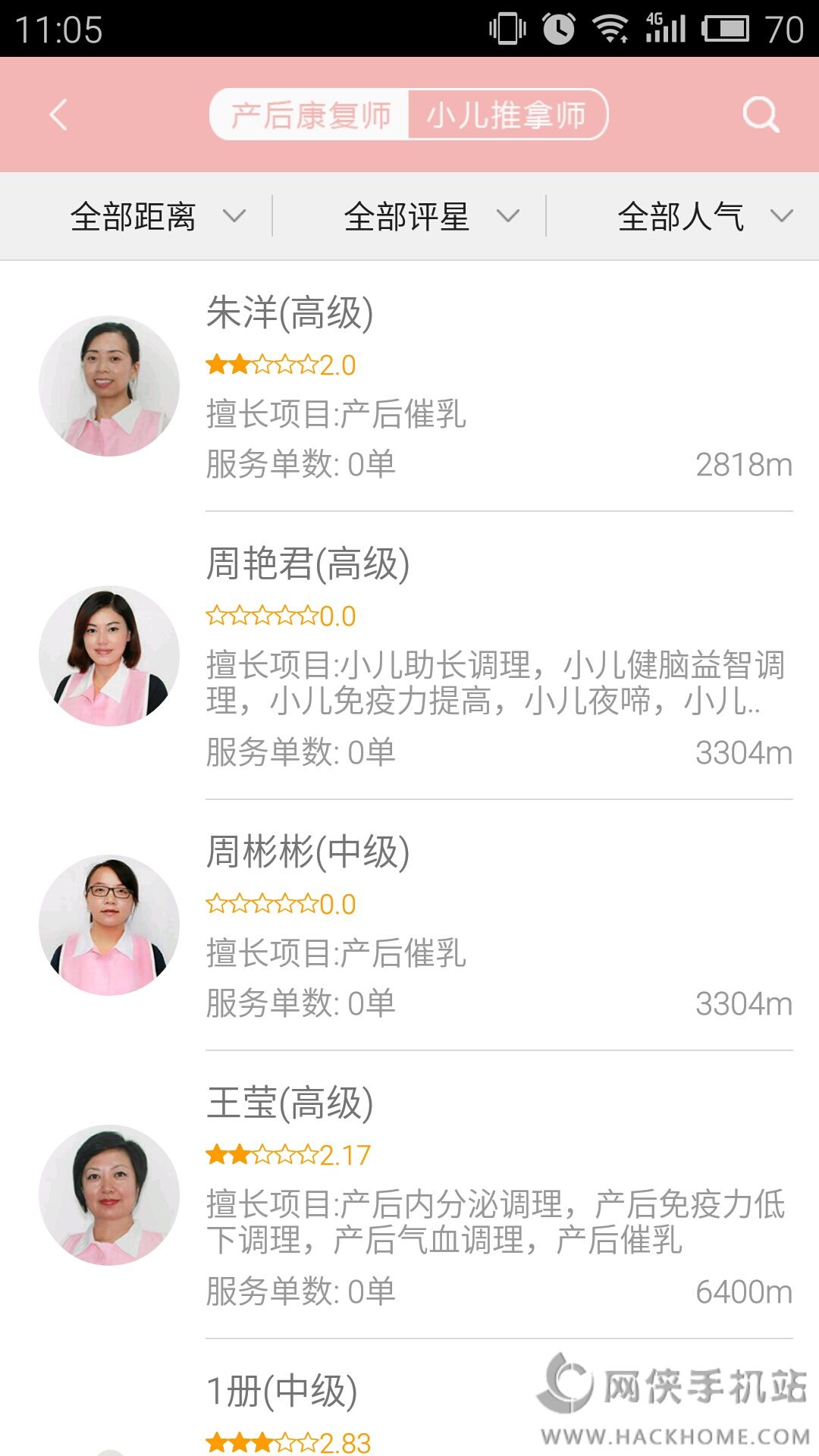This screenshot has height=1456, width=819.
Task: Expand the 全部评星 rating filter
Action: 431,217
